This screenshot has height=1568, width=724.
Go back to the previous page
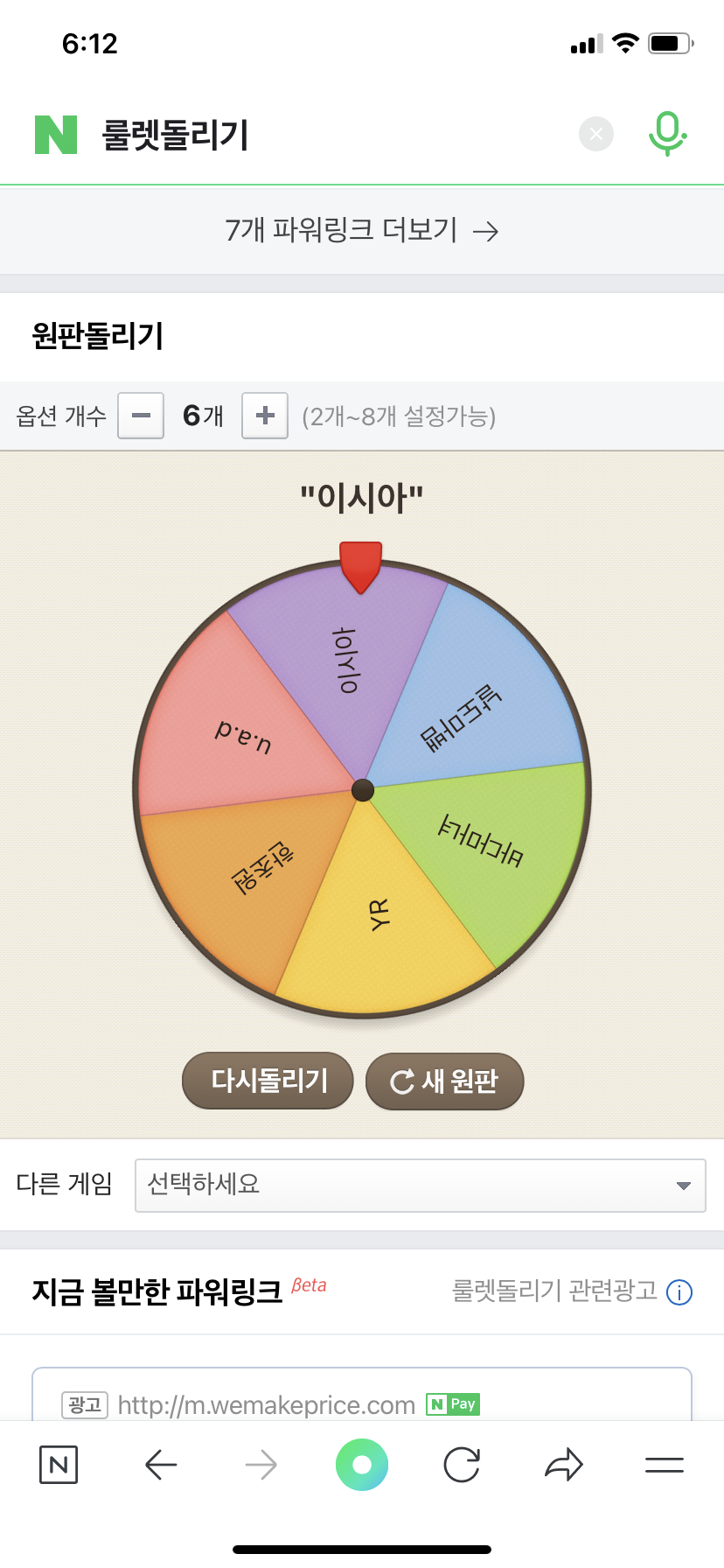tap(161, 1465)
